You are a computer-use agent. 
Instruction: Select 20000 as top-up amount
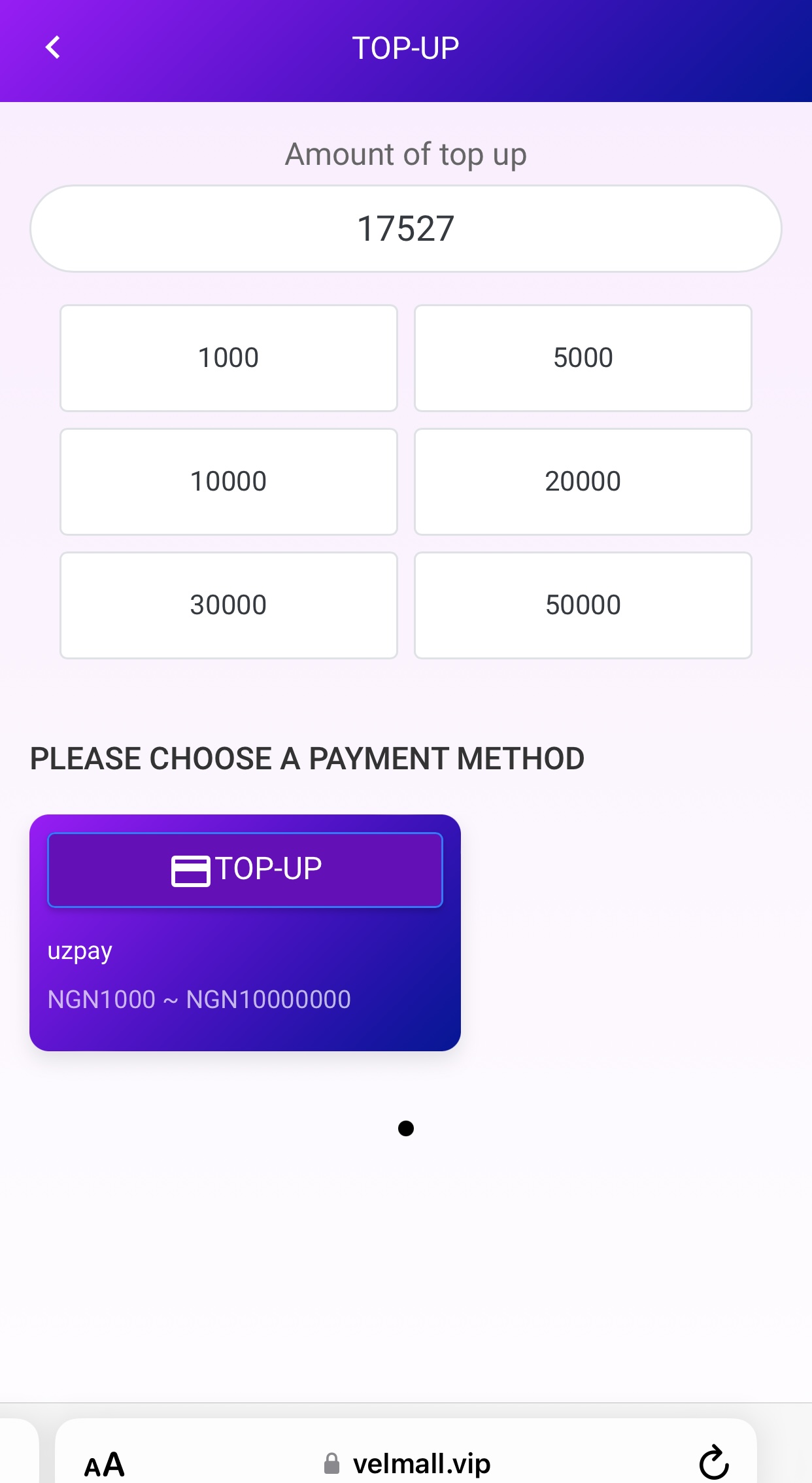point(583,481)
